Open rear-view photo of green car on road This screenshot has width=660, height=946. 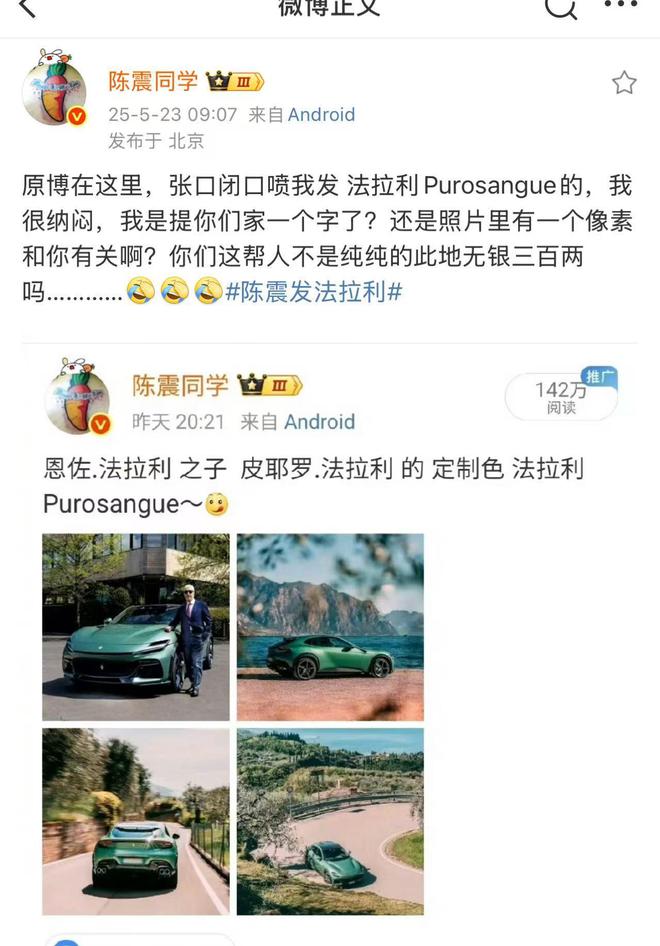click(136, 821)
